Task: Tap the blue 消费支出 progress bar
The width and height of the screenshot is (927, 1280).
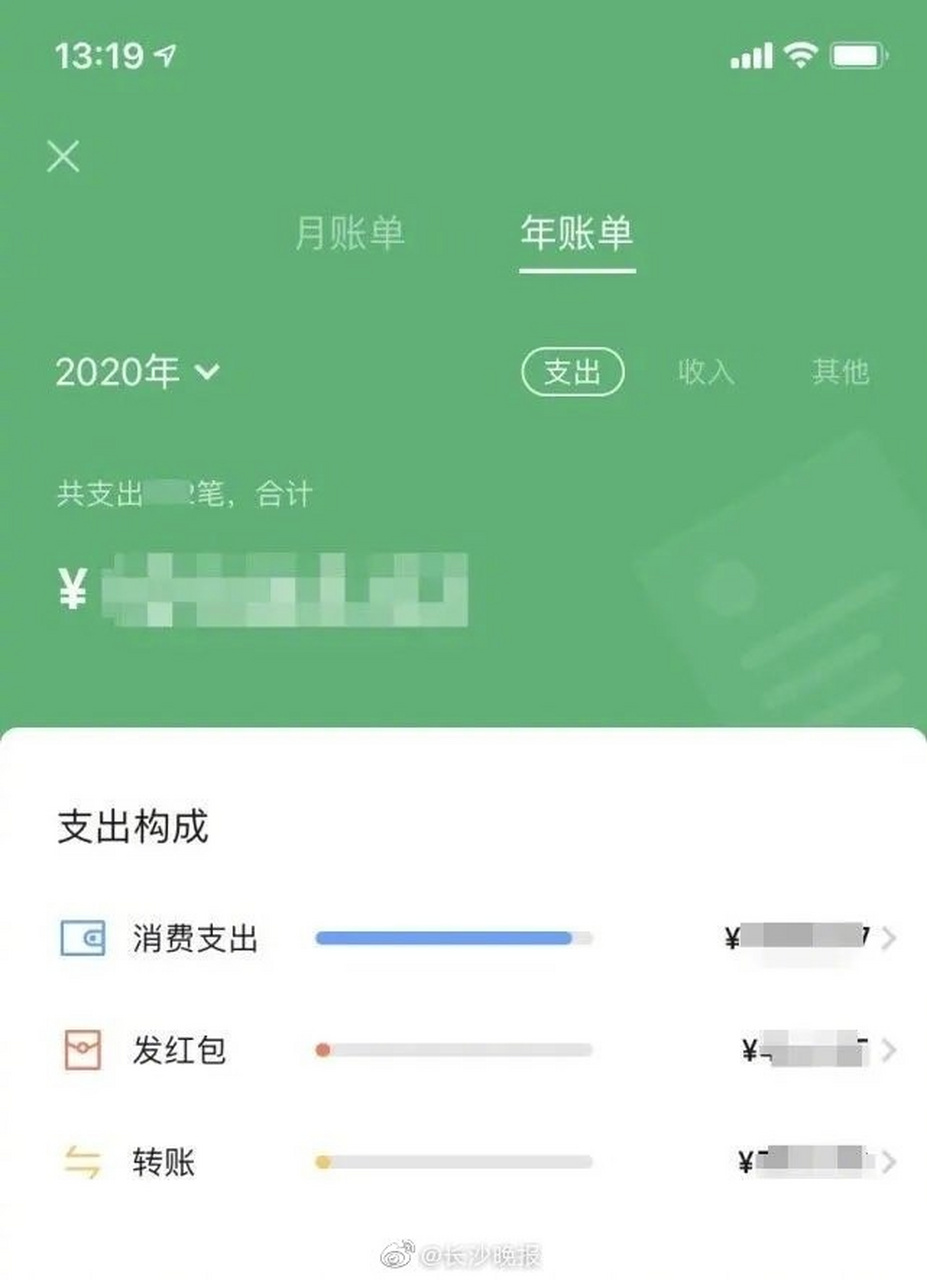Action: (x=445, y=938)
